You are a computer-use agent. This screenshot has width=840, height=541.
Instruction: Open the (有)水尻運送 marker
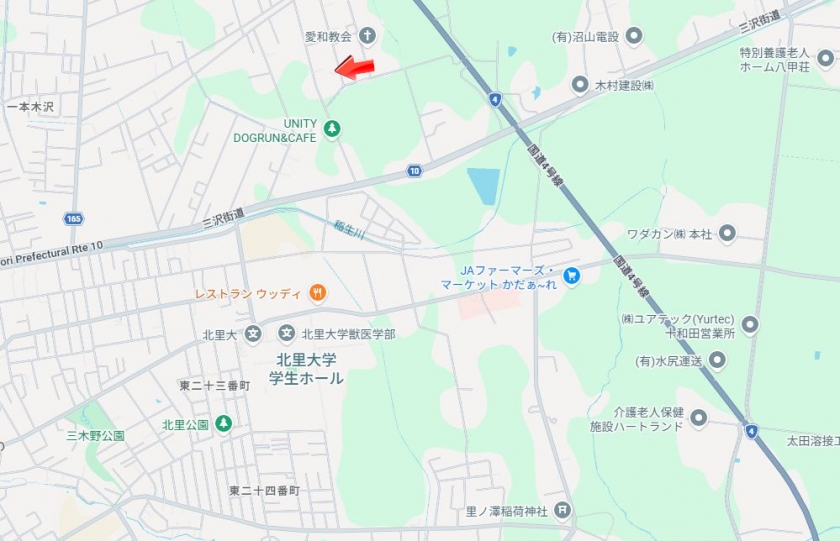tap(718, 360)
